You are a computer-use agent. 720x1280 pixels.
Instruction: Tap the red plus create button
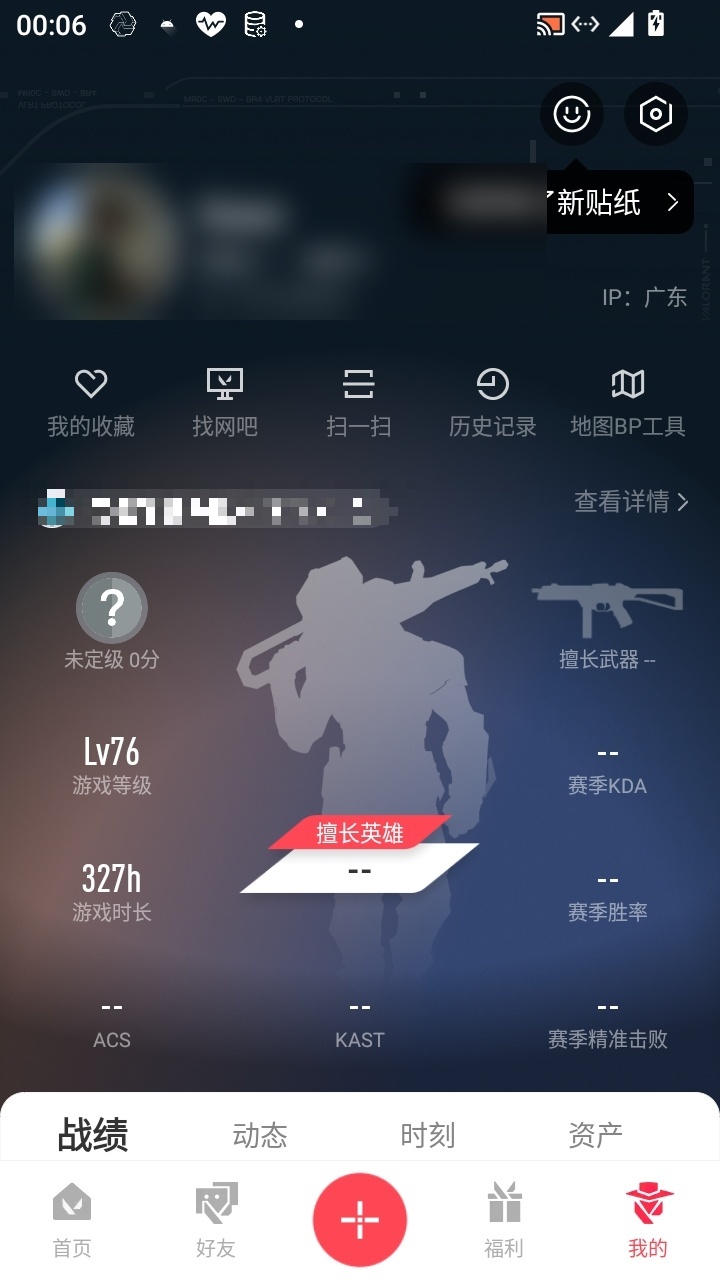360,1220
